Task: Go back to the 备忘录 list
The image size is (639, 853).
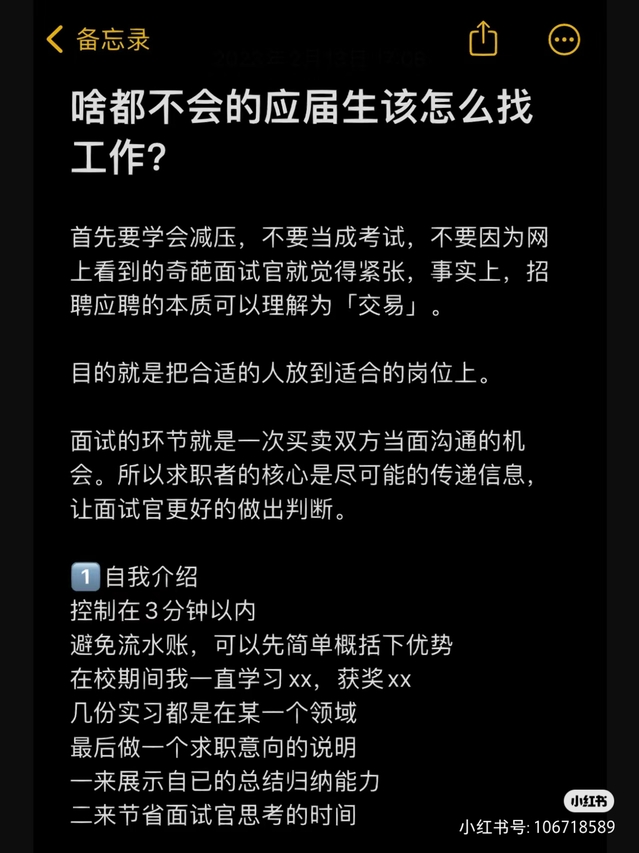Action: pyautogui.click(x=98, y=40)
